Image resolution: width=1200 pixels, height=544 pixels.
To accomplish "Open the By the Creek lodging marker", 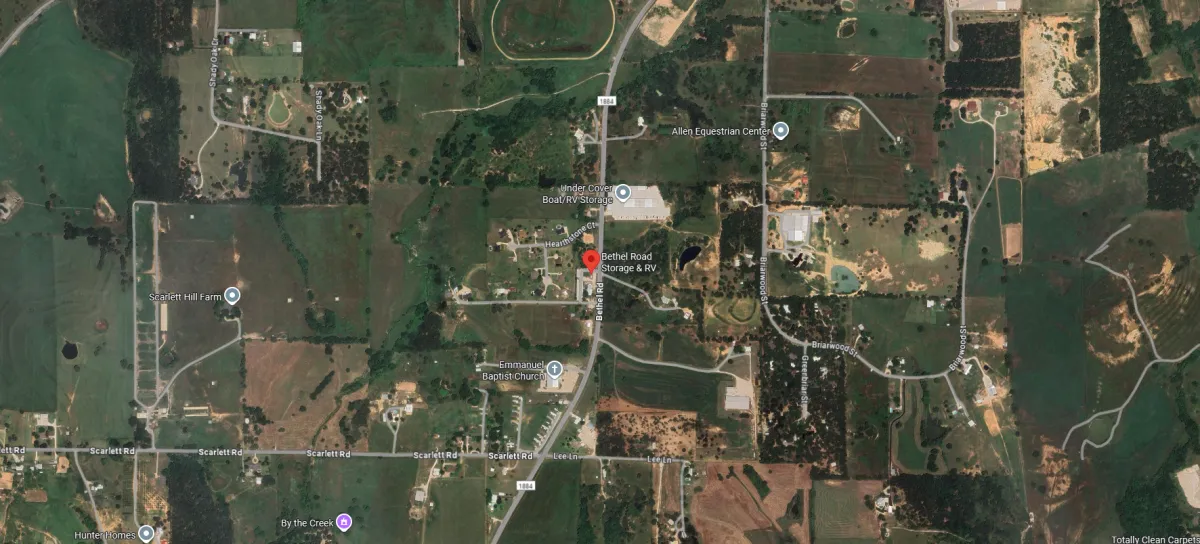I will [x=343, y=522].
